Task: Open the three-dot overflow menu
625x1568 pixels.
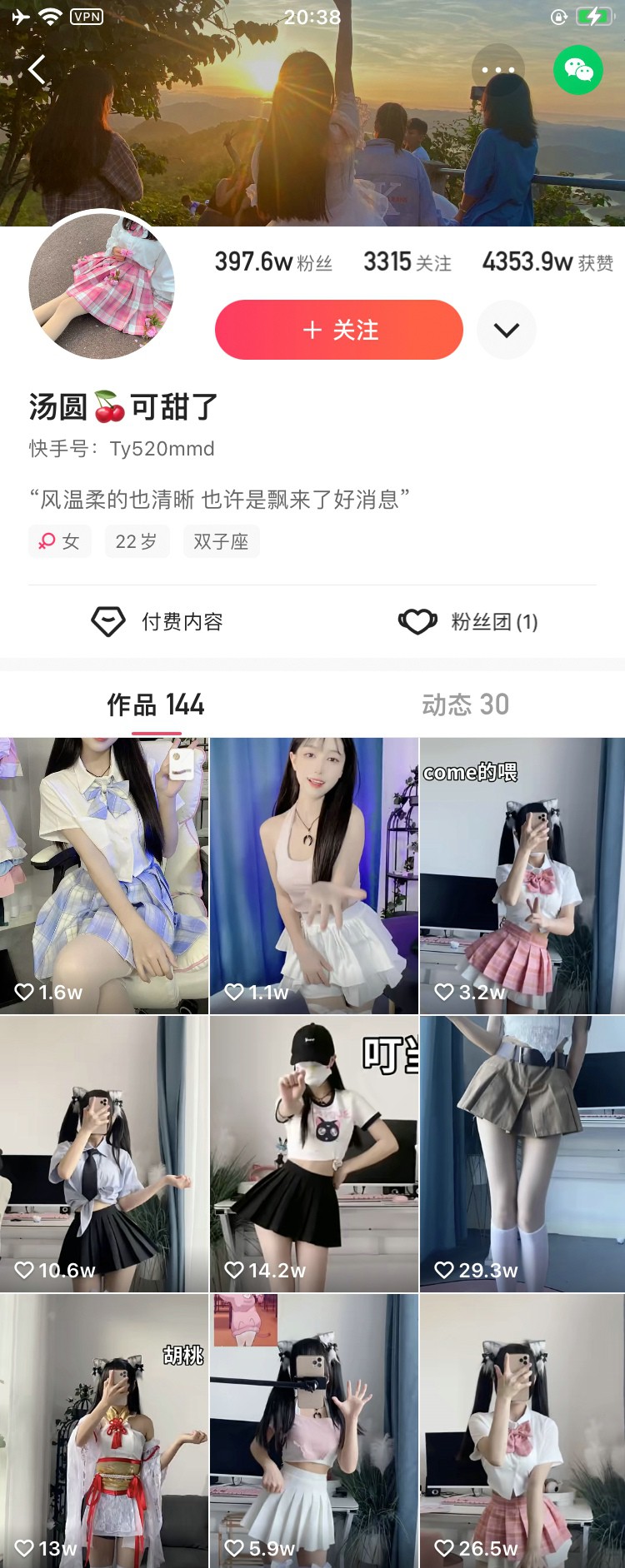Action: coord(497,70)
